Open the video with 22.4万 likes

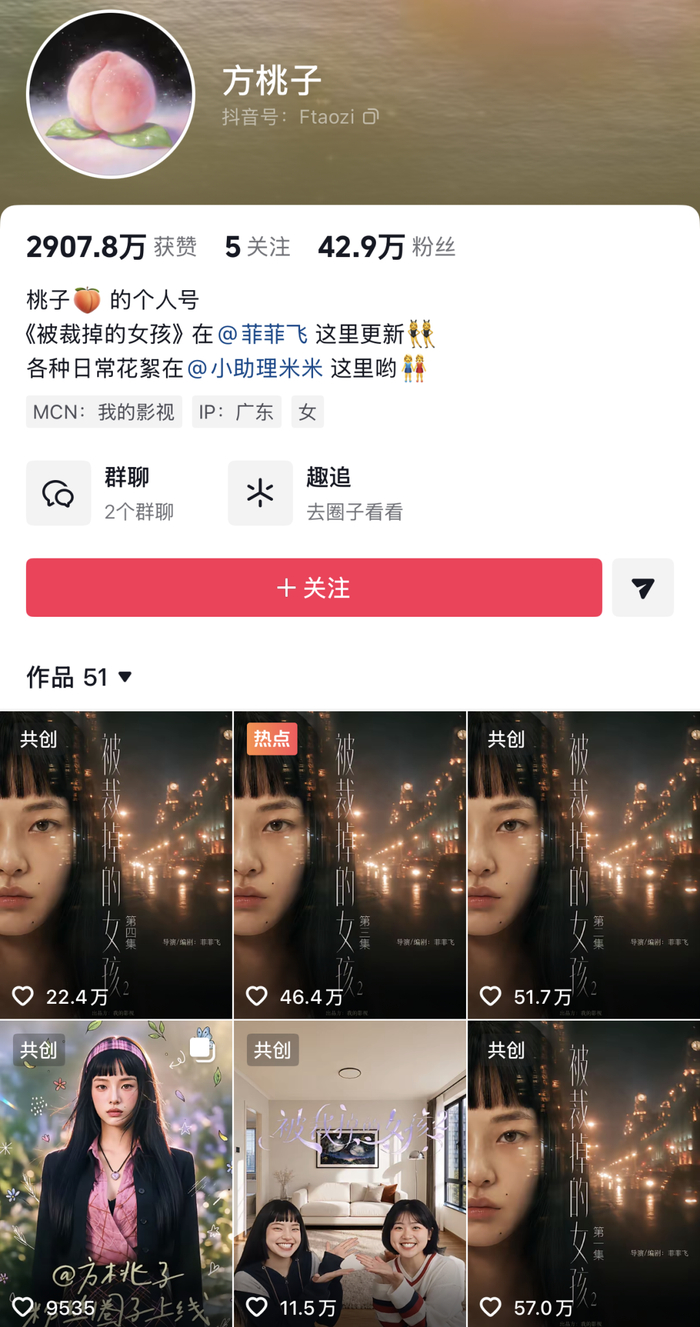[116, 865]
